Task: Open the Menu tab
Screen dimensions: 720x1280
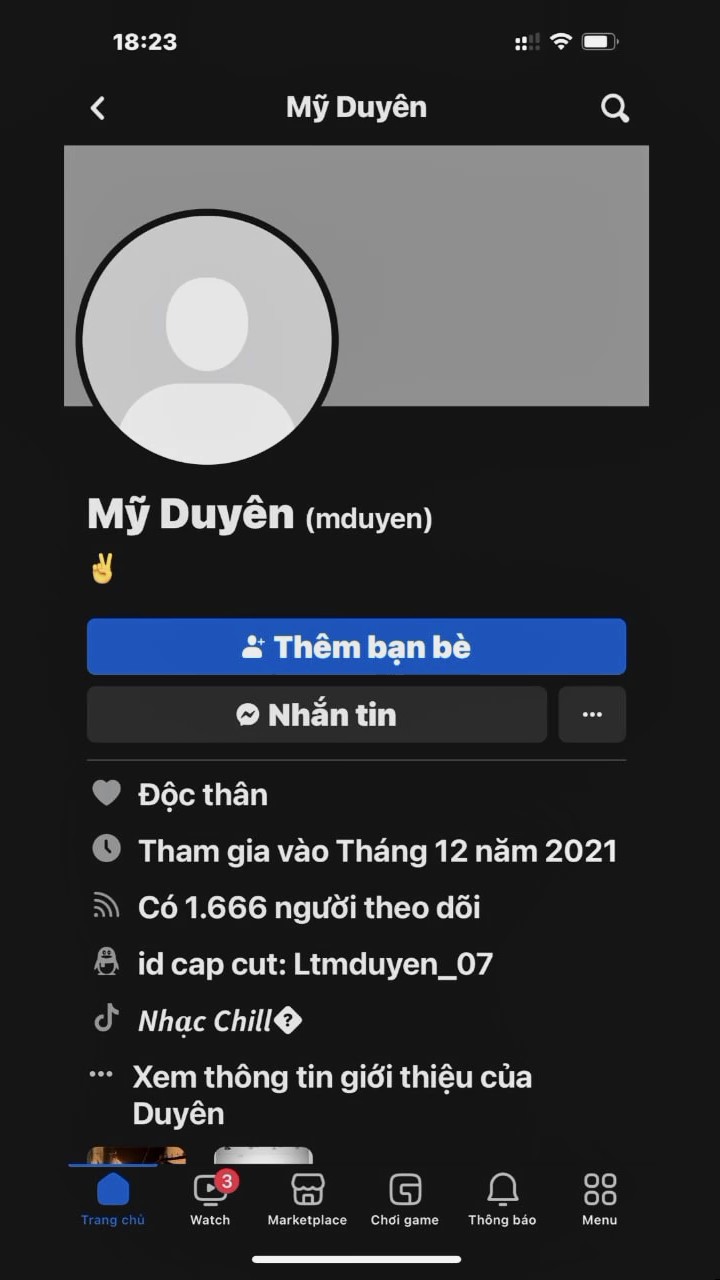Action: [x=600, y=1198]
